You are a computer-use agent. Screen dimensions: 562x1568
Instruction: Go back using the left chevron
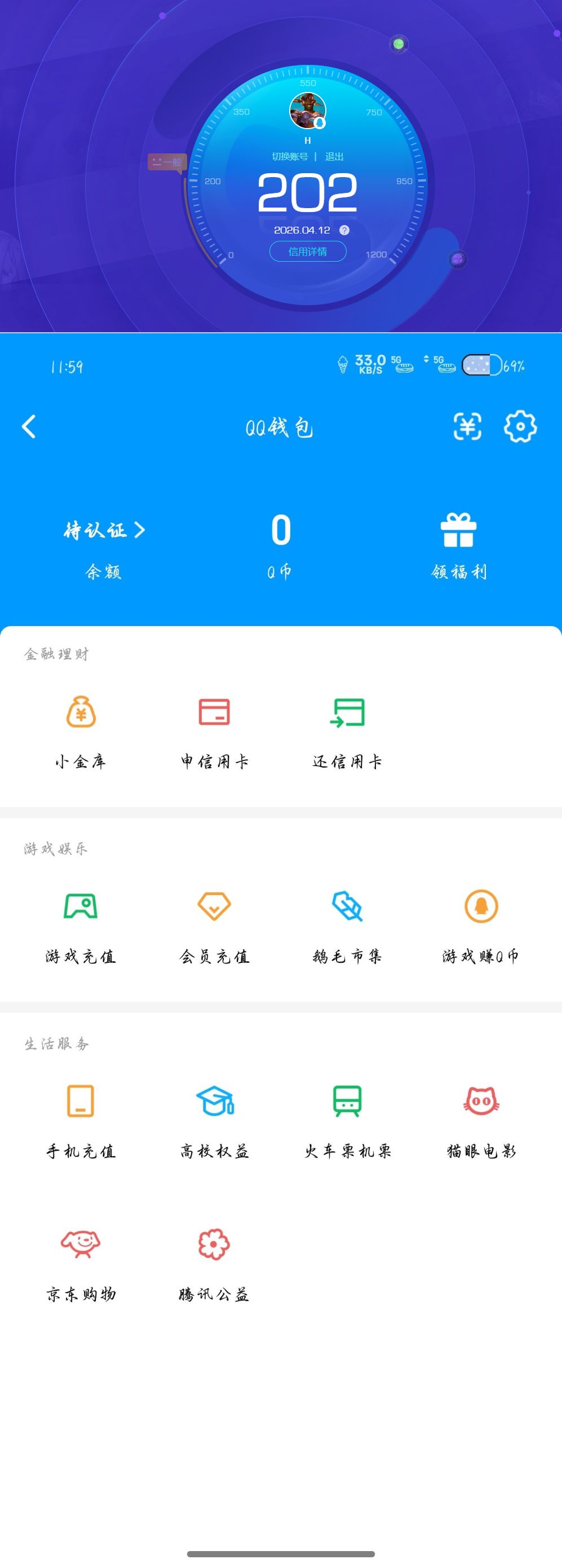click(28, 427)
